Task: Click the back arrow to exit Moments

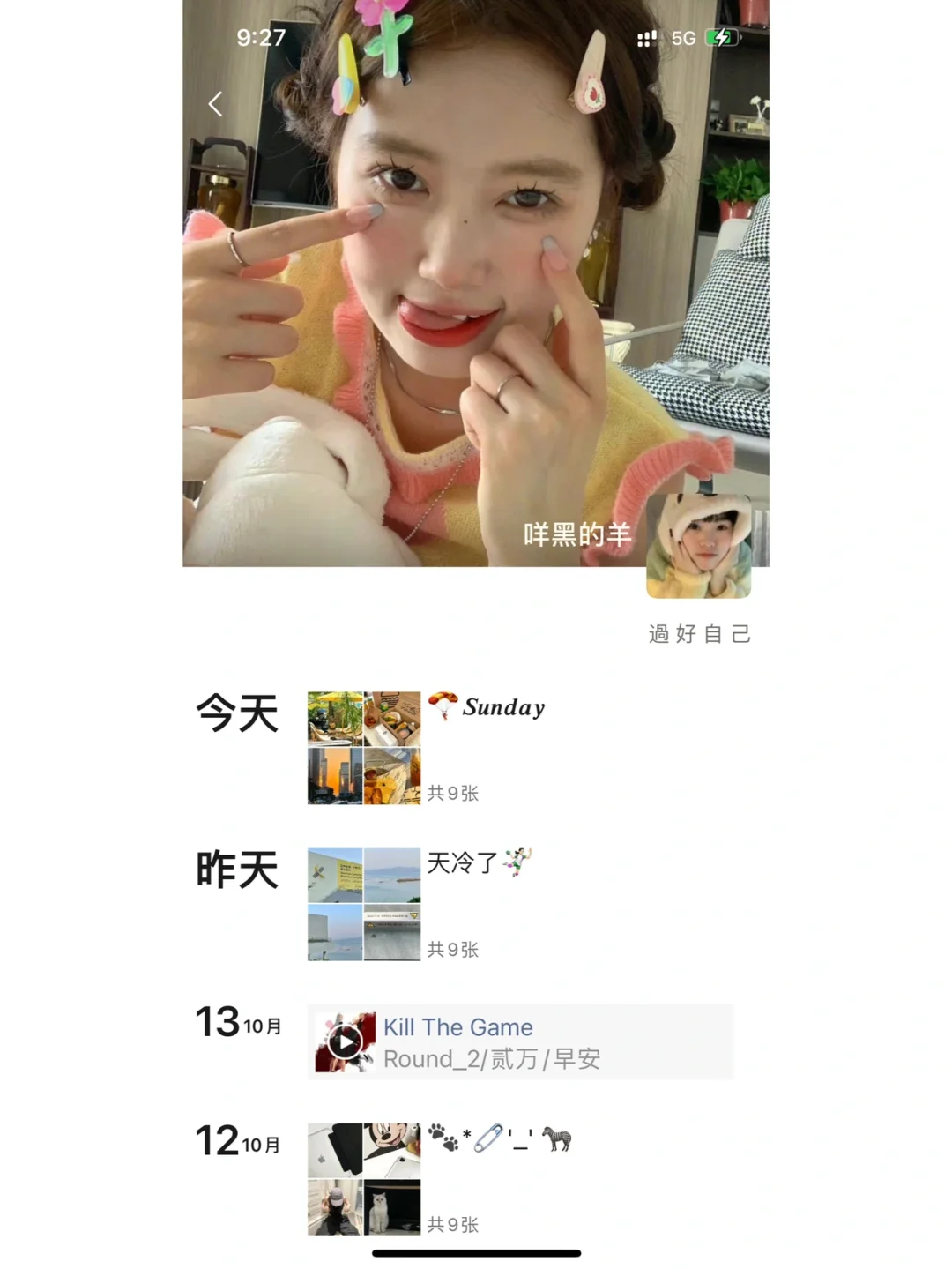Action: point(214,103)
